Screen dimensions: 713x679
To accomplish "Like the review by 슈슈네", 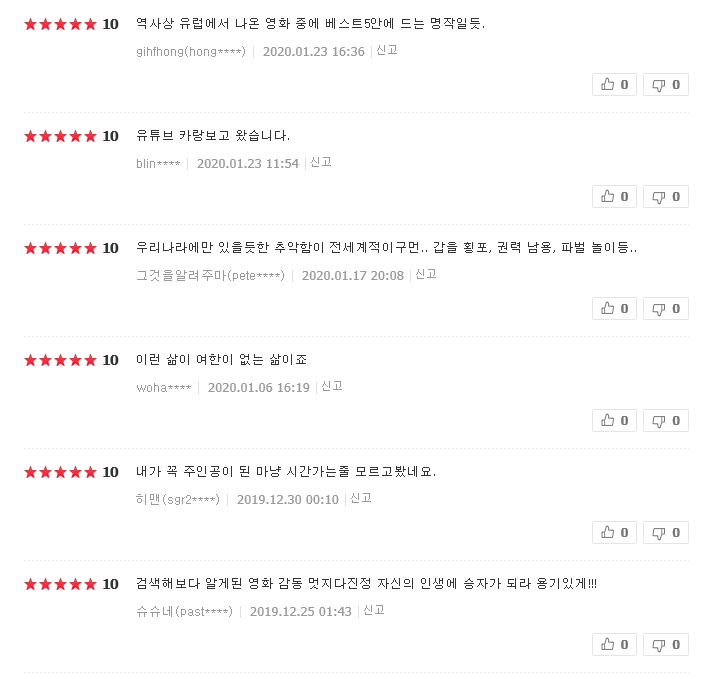I will tap(615, 645).
